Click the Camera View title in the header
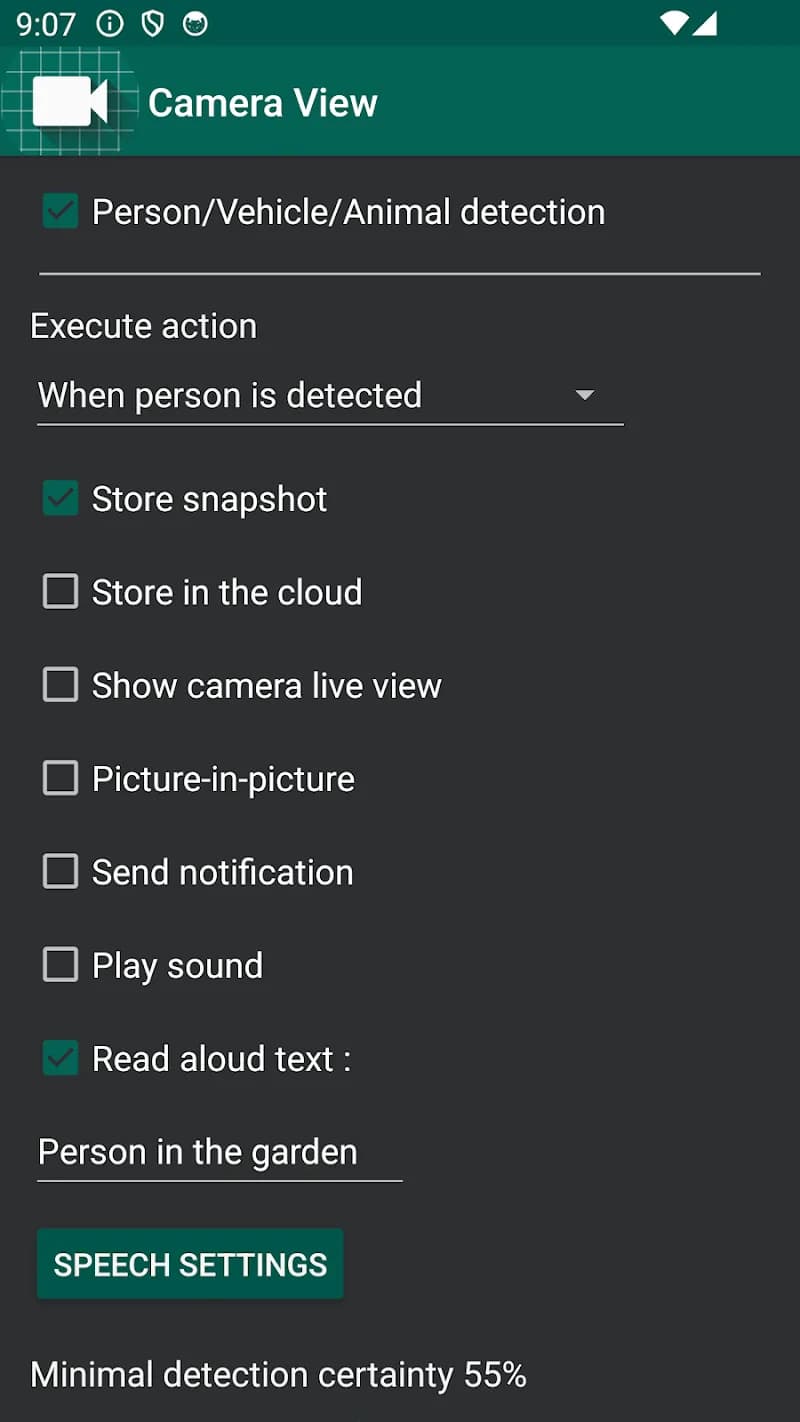 [x=263, y=102]
